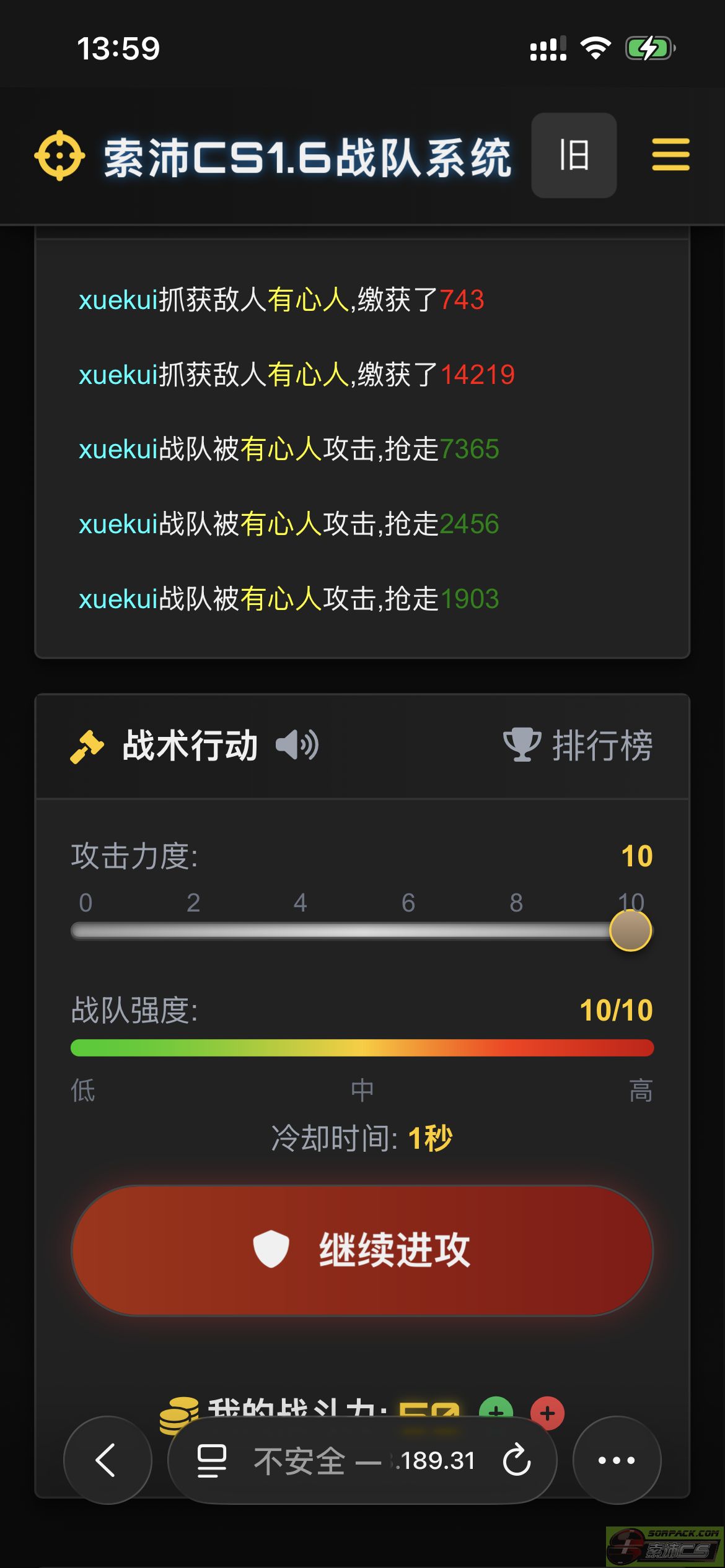The height and width of the screenshot is (1568, 725).
Task: Toggle the sound icon beside 战术行动
Action: pyautogui.click(x=297, y=744)
